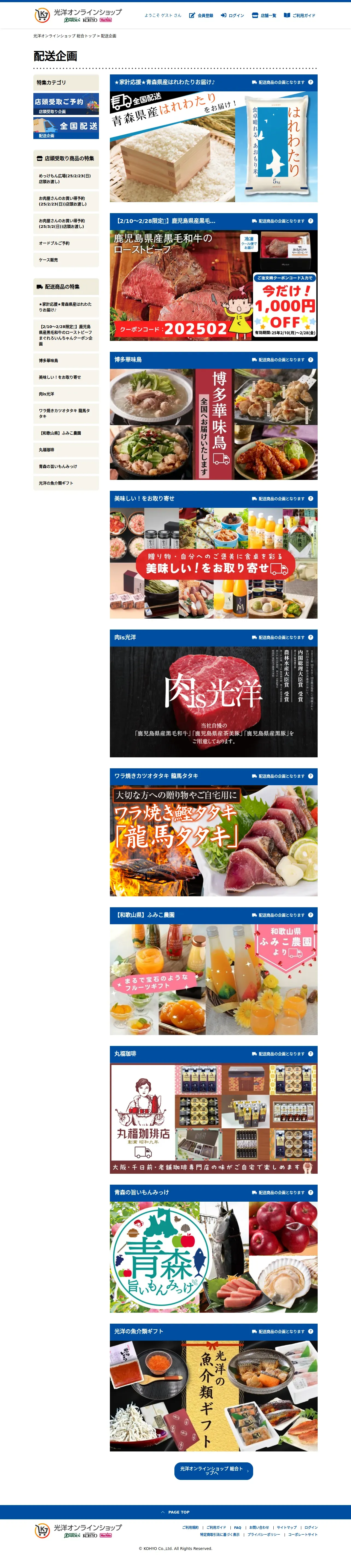Open the はれわたり rice delivery banner
The height and width of the screenshot is (1568, 351).
click(213, 146)
